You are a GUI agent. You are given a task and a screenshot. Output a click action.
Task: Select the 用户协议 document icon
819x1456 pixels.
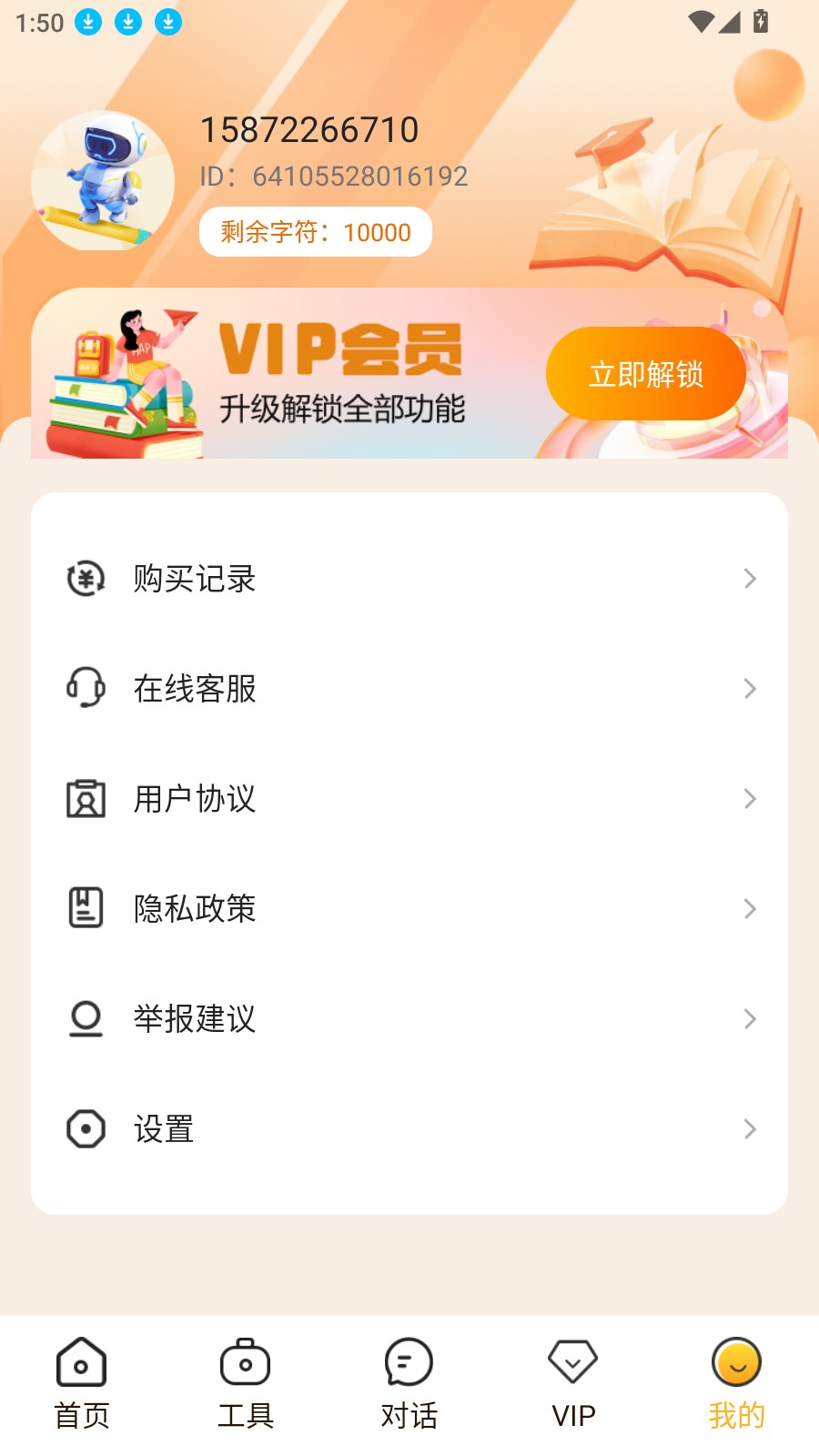86,799
